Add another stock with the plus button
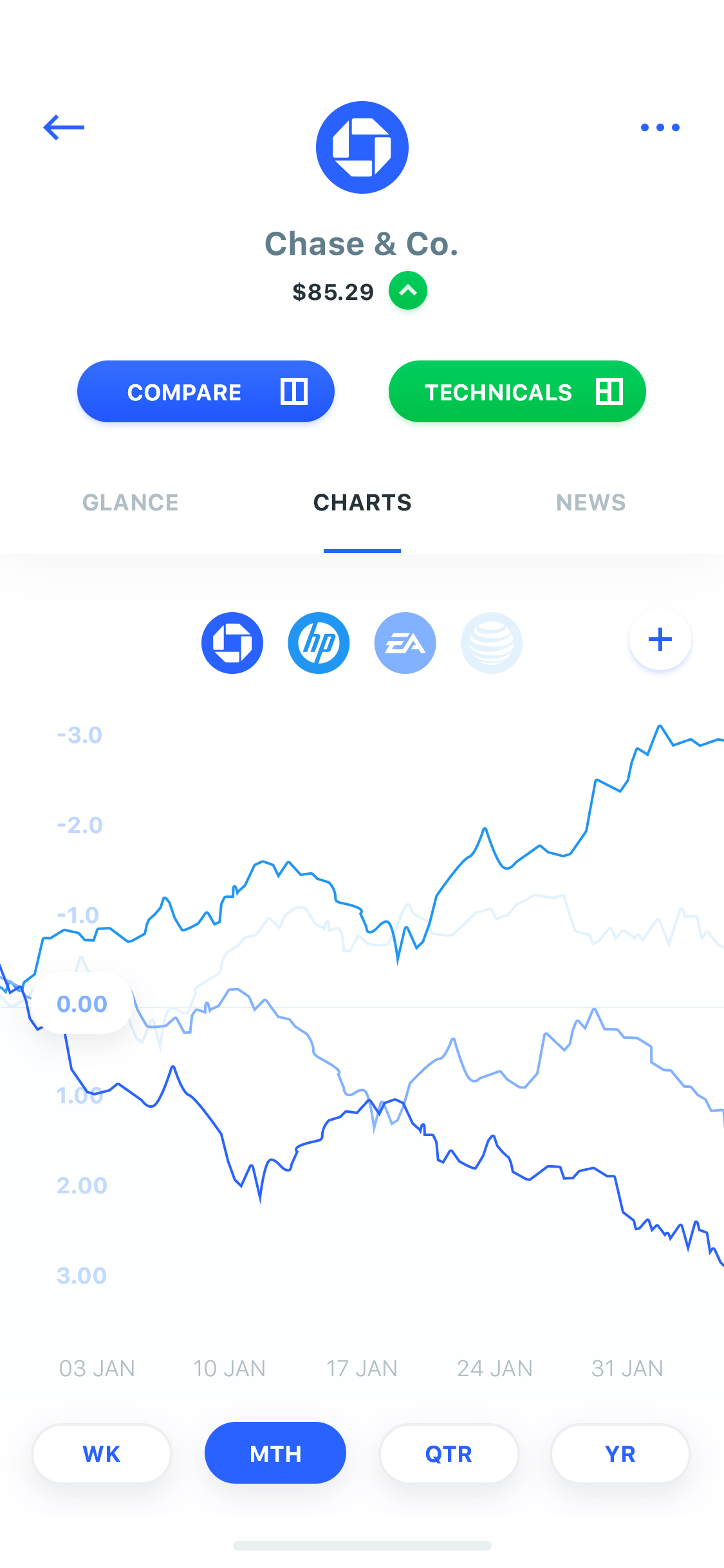The image size is (724, 1568). pyautogui.click(x=660, y=639)
